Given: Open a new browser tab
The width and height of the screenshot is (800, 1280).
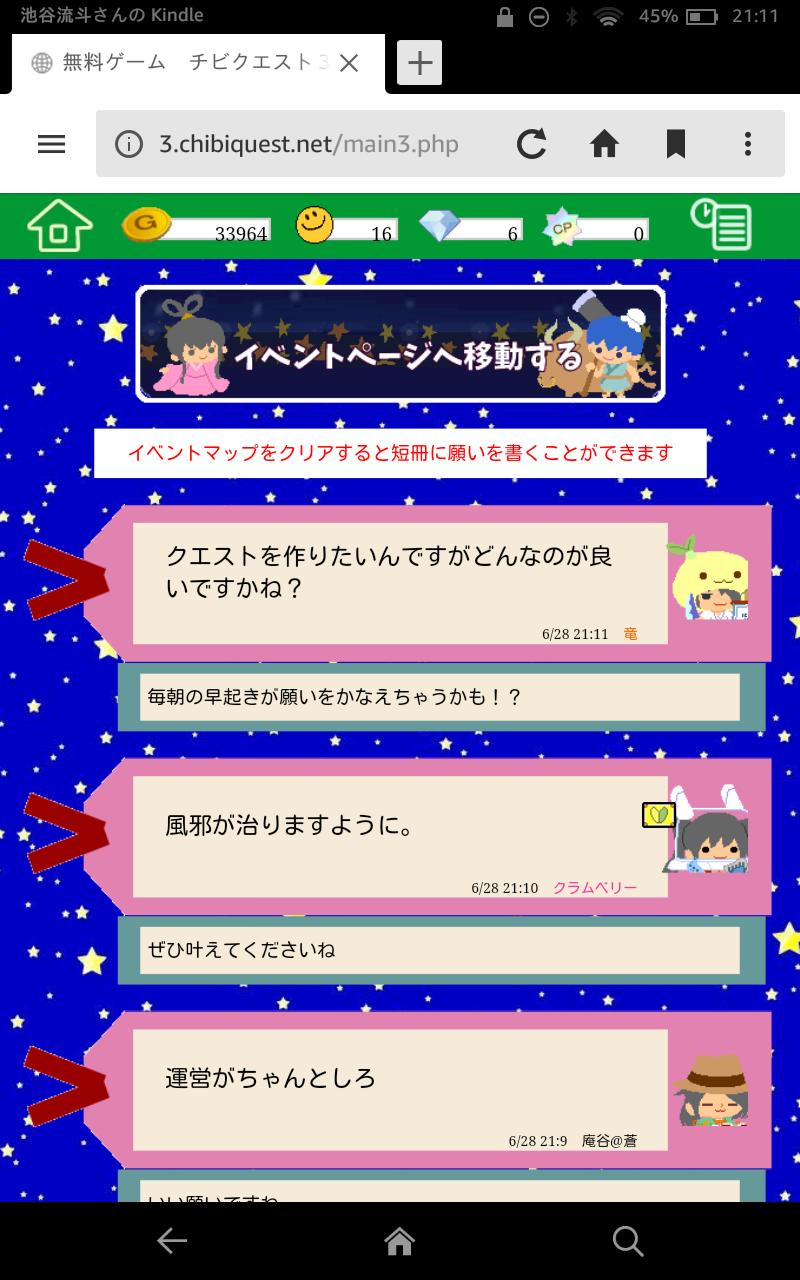Looking at the screenshot, I should point(420,63).
